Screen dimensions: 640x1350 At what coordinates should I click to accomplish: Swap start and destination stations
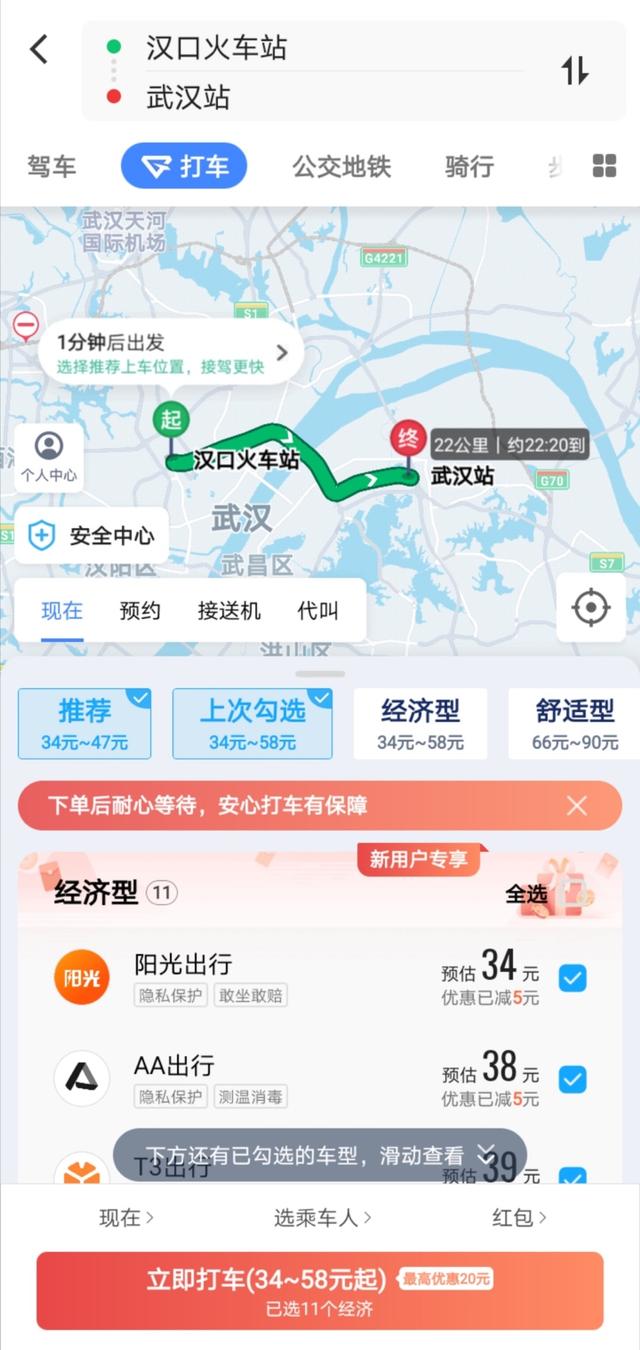pyautogui.click(x=575, y=71)
